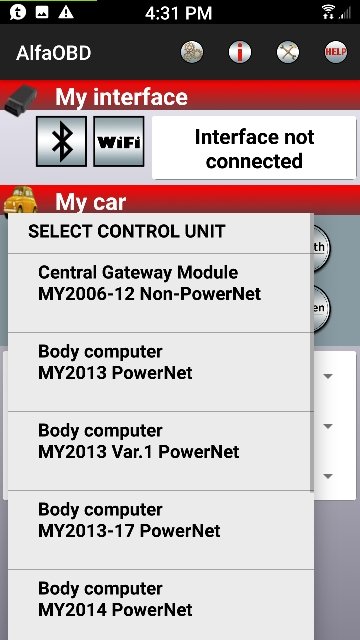Select Body computer MY2014 PowerNet
The height and width of the screenshot is (640, 360).
point(161,605)
